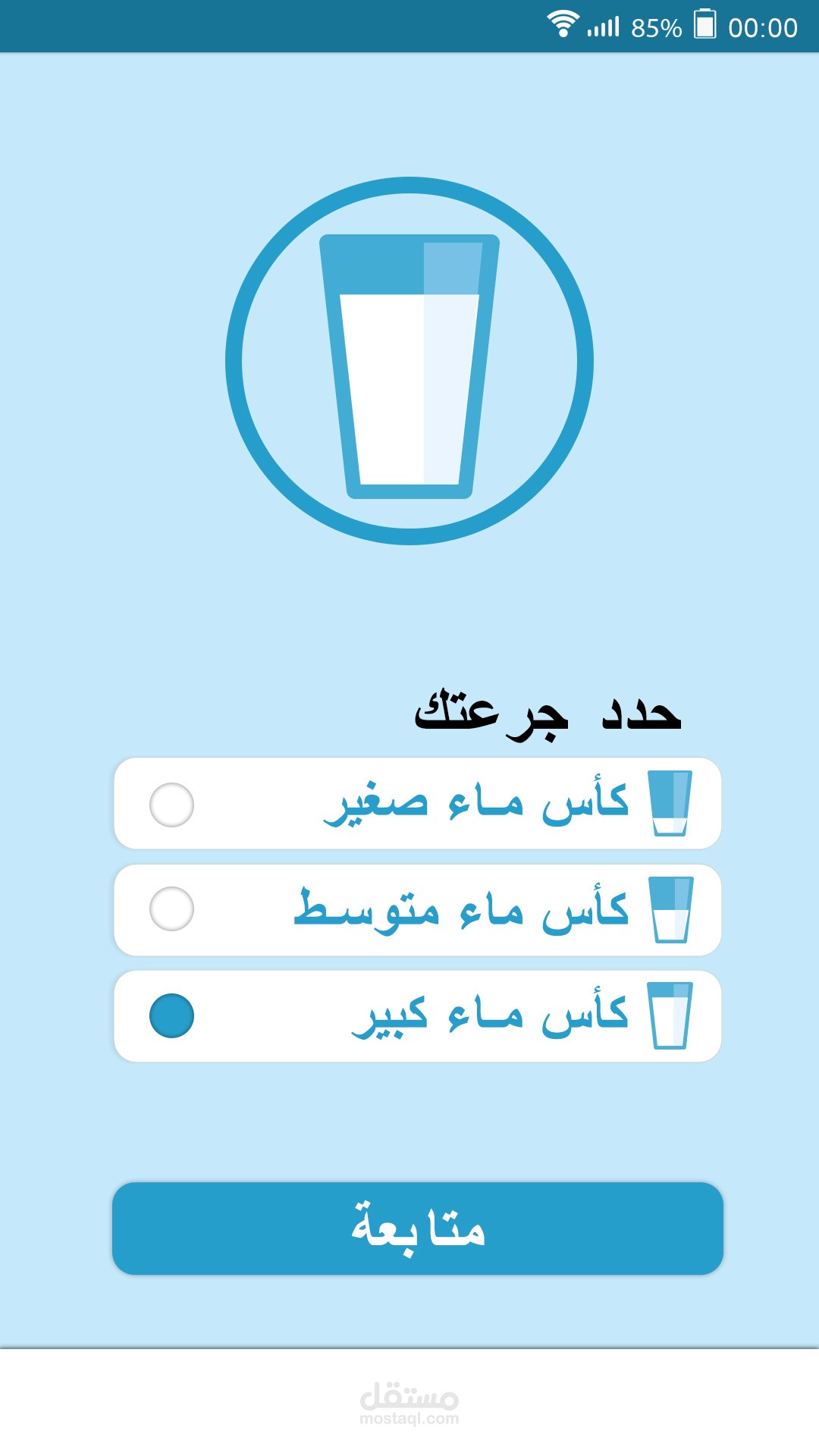819x1456 pixels.
Task: Pick the large water glass option (كأس ماء كبير)
Action: tap(417, 1016)
